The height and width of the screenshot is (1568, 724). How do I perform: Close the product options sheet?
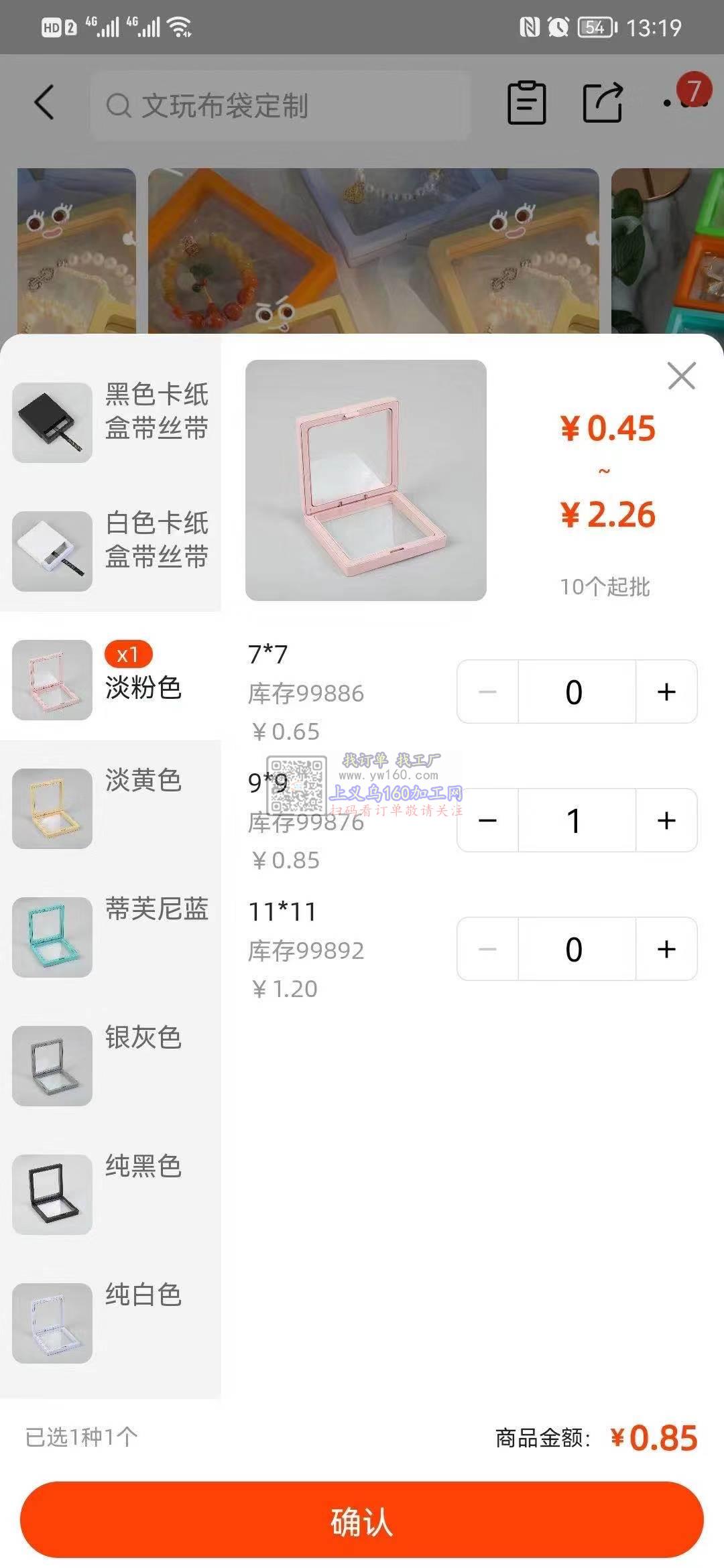pos(681,376)
